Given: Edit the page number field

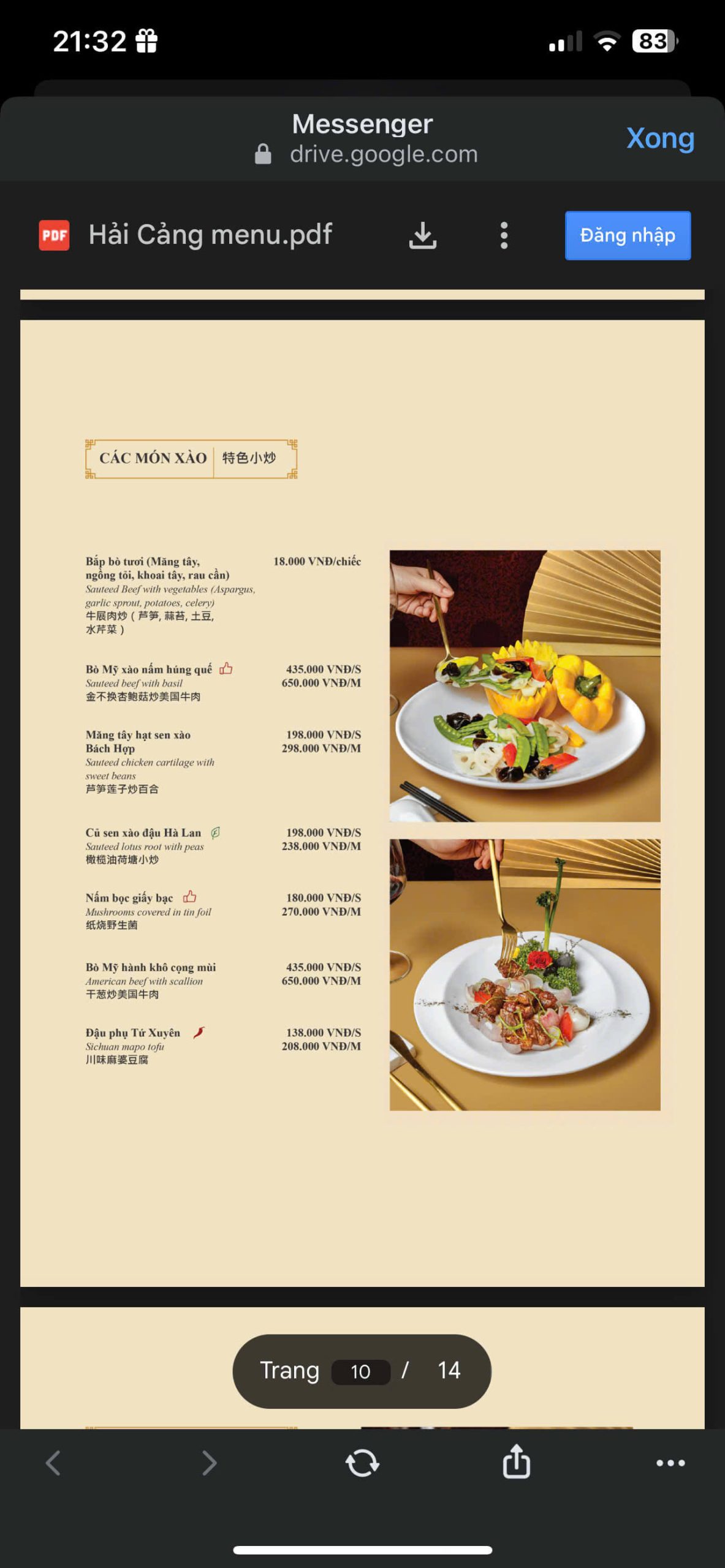Looking at the screenshot, I should pos(360,1371).
